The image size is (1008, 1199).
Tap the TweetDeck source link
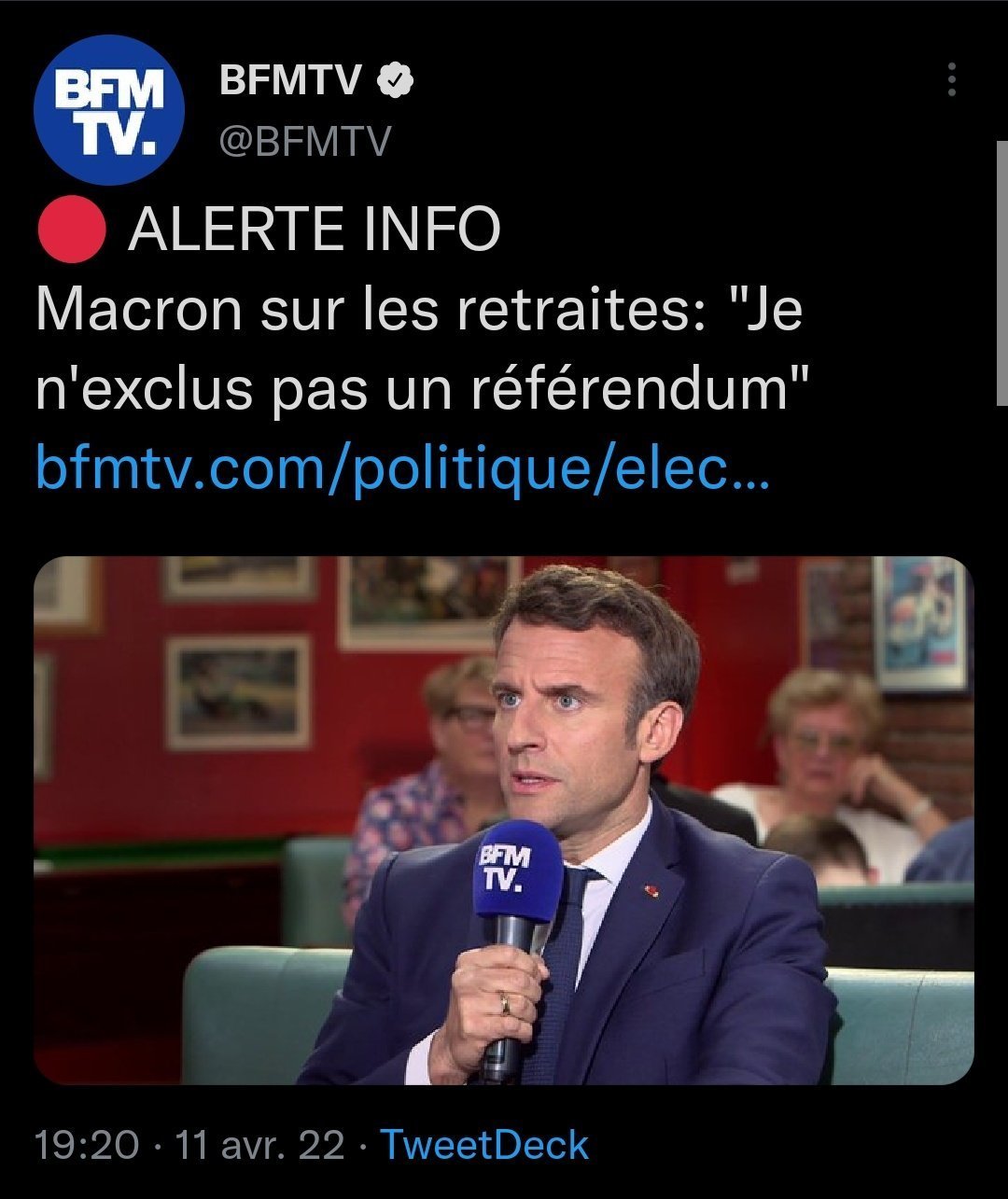484,1145
